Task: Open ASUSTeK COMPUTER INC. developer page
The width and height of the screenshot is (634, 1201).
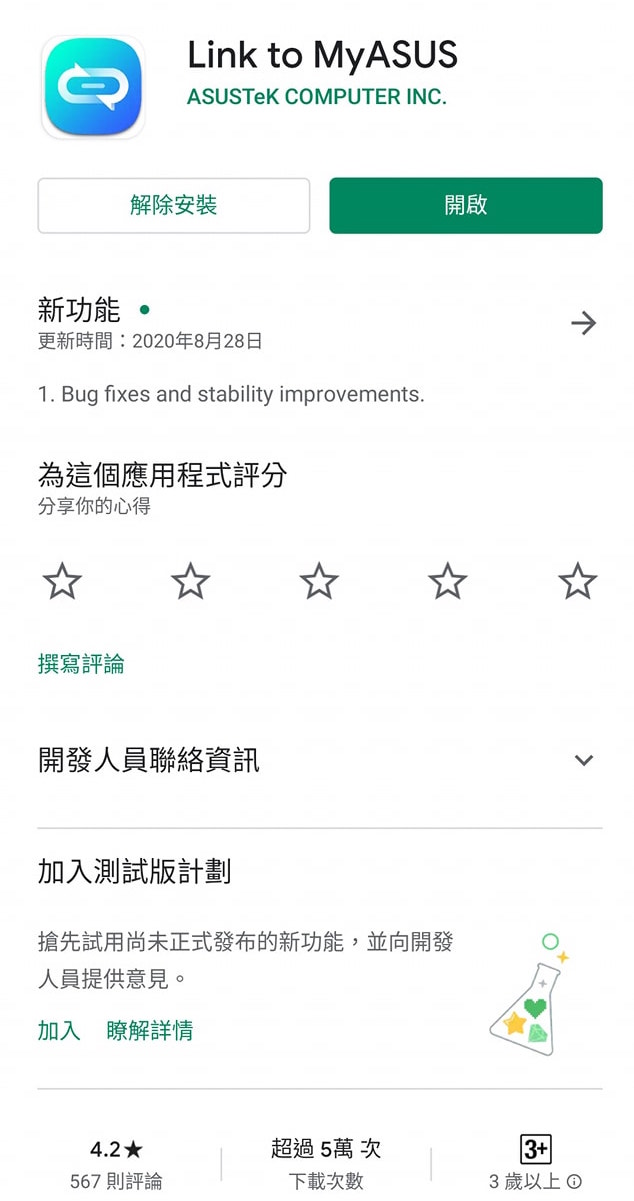Action: coord(317,97)
